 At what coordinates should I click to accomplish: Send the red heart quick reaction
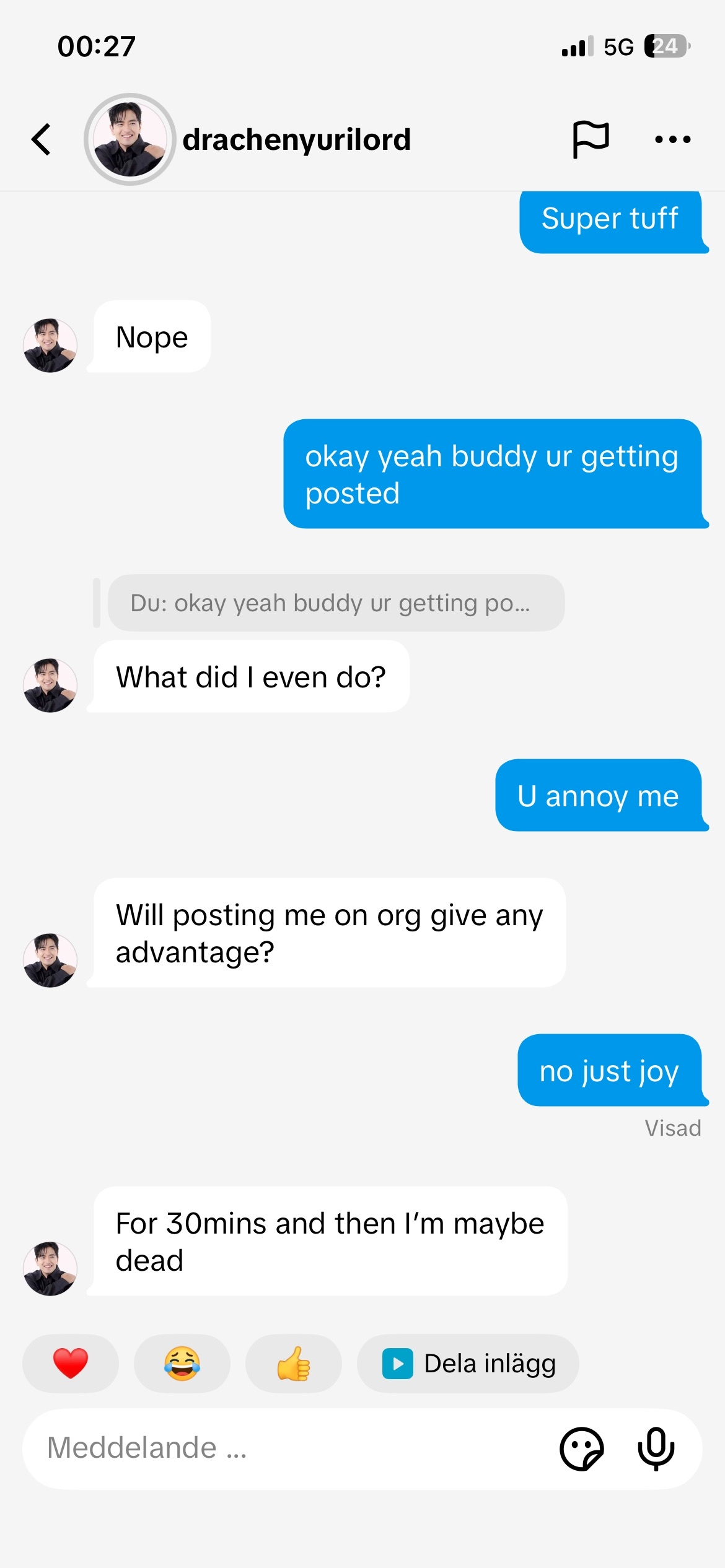click(x=71, y=1364)
